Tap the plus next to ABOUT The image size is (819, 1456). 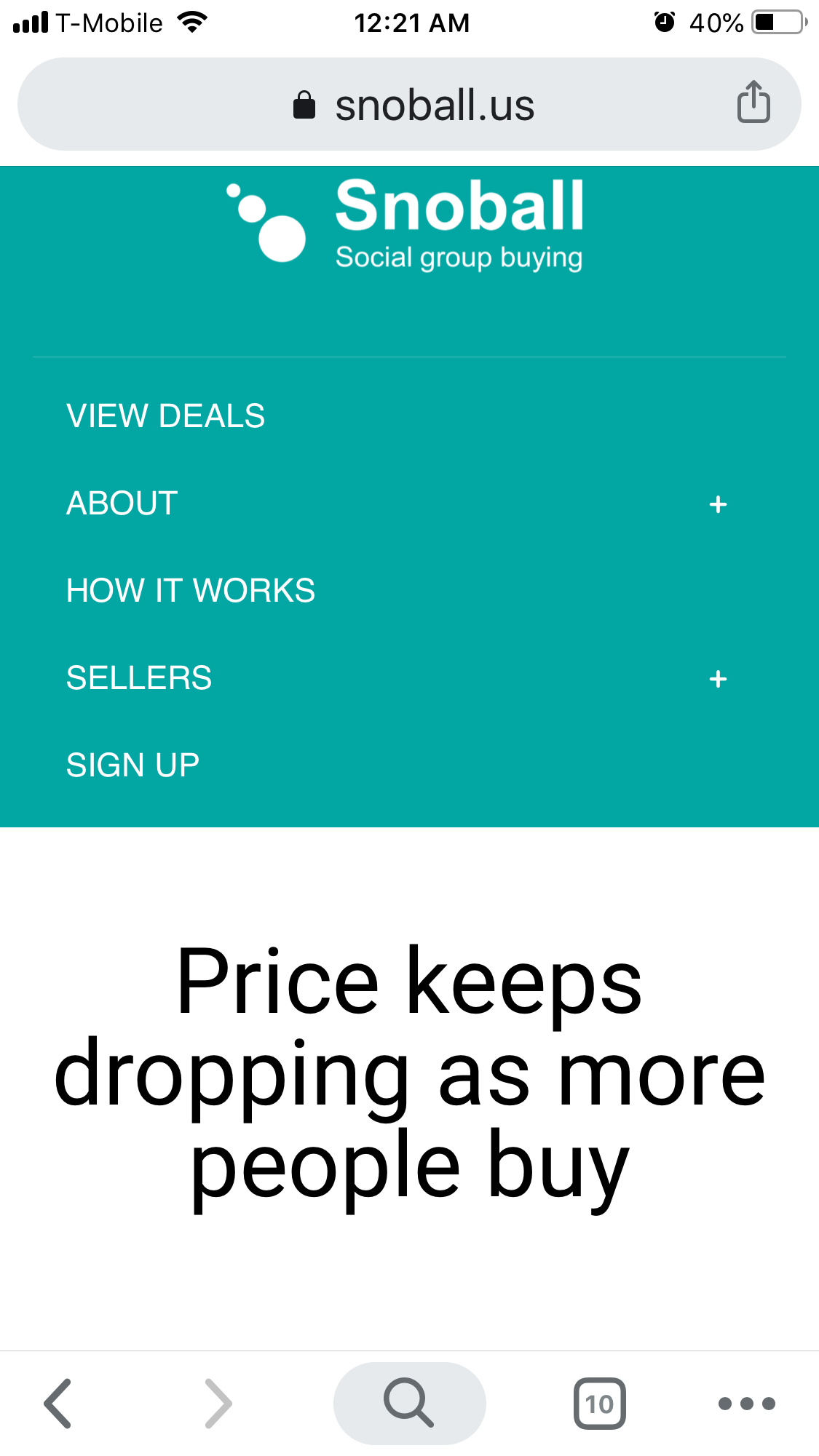(x=718, y=502)
